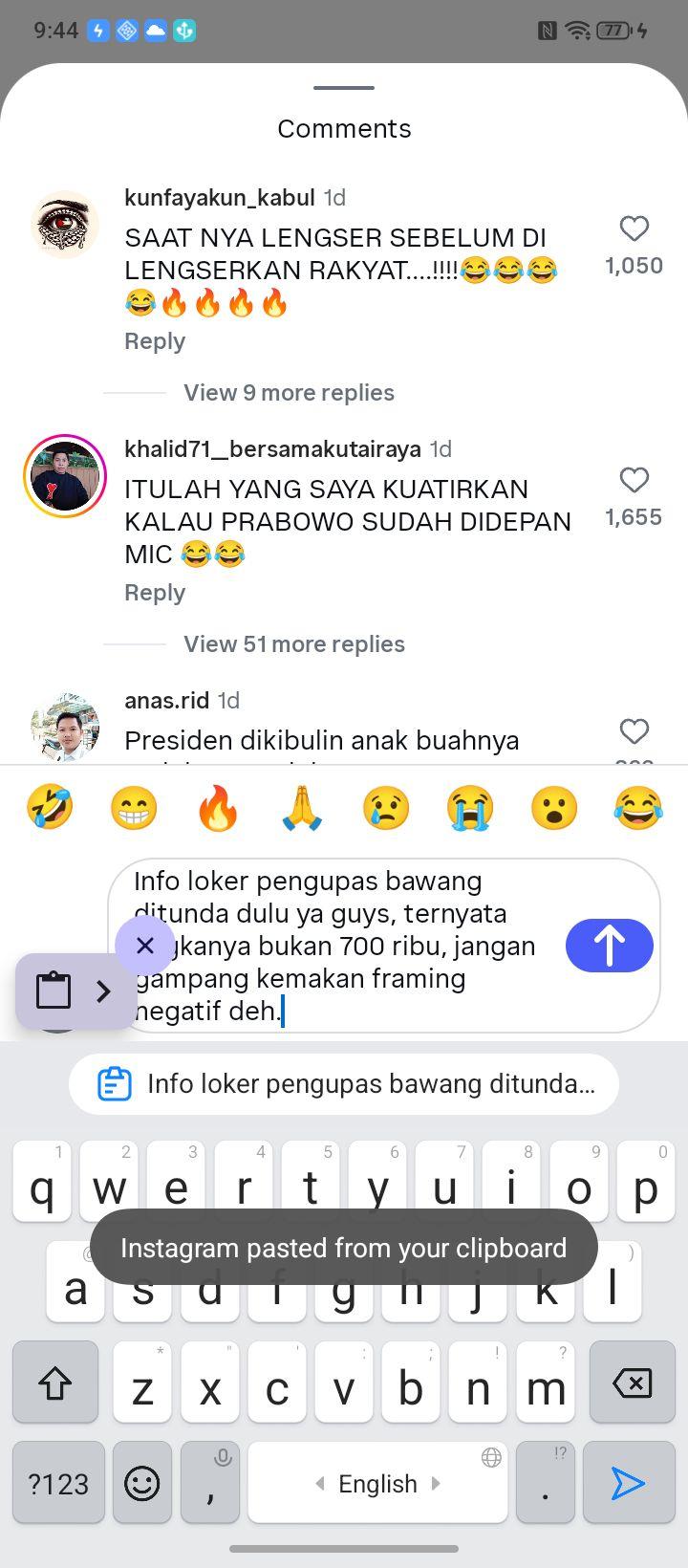Open the floating clipboard panel
The height and width of the screenshot is (1568, 688).
(x=75, y=991)
